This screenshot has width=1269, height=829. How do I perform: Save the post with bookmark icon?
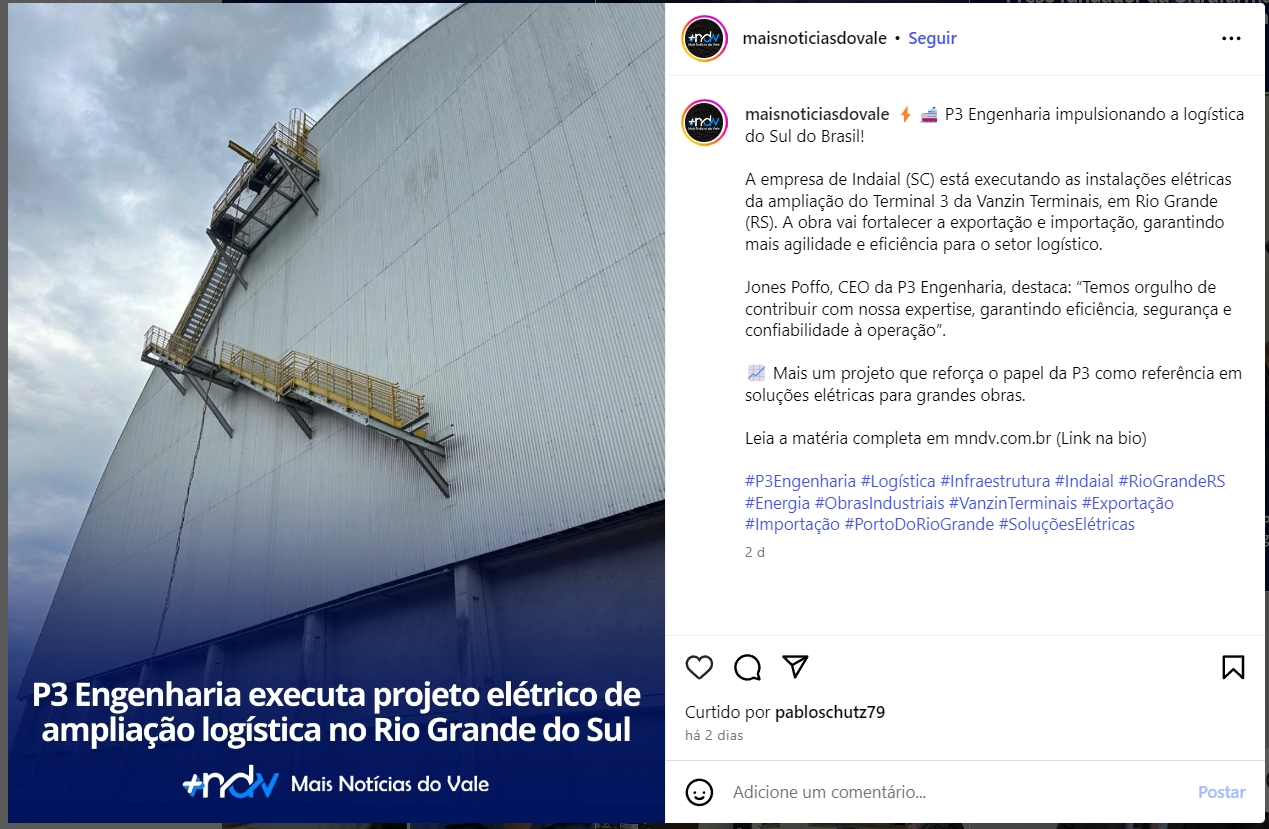click(x=1233, y=667)
